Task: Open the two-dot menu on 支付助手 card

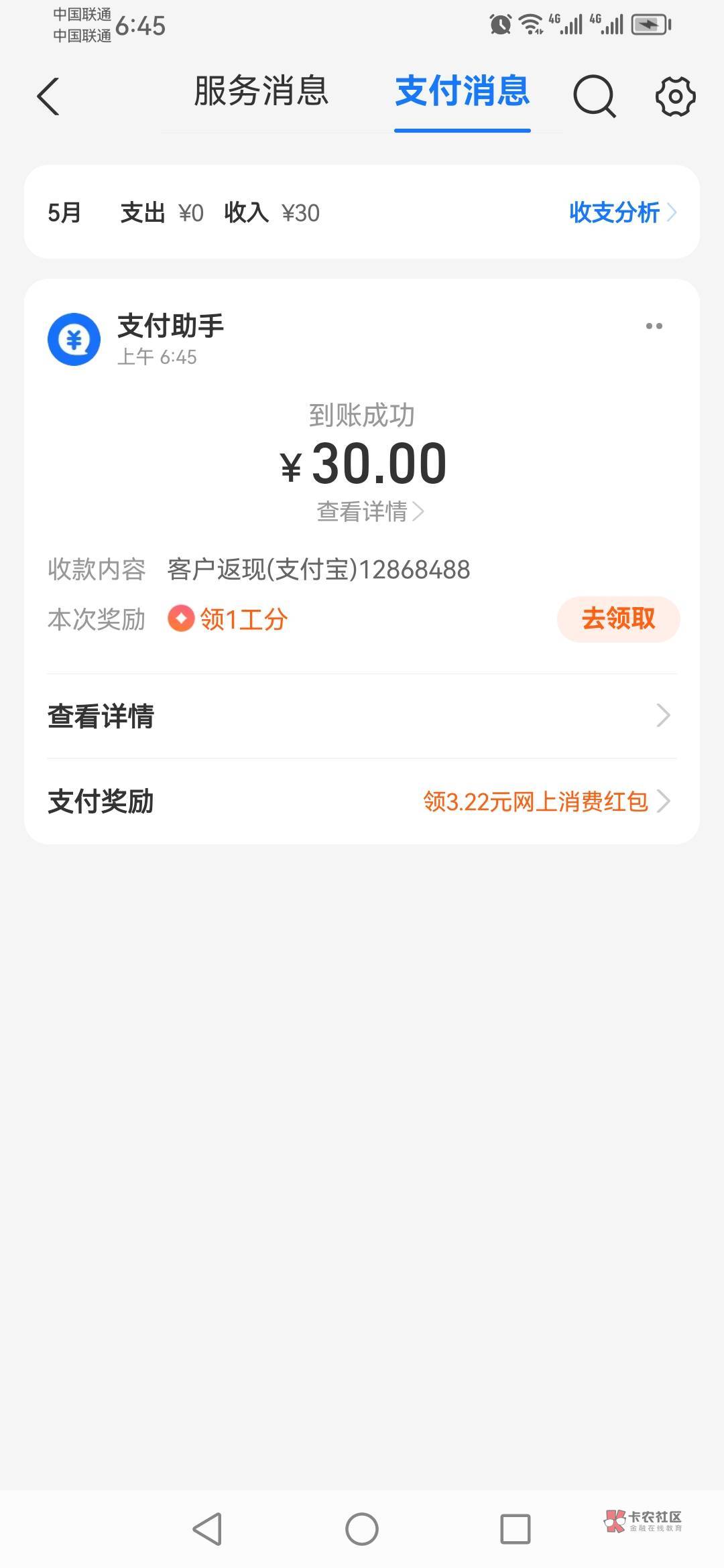Action: pos(654,326)
